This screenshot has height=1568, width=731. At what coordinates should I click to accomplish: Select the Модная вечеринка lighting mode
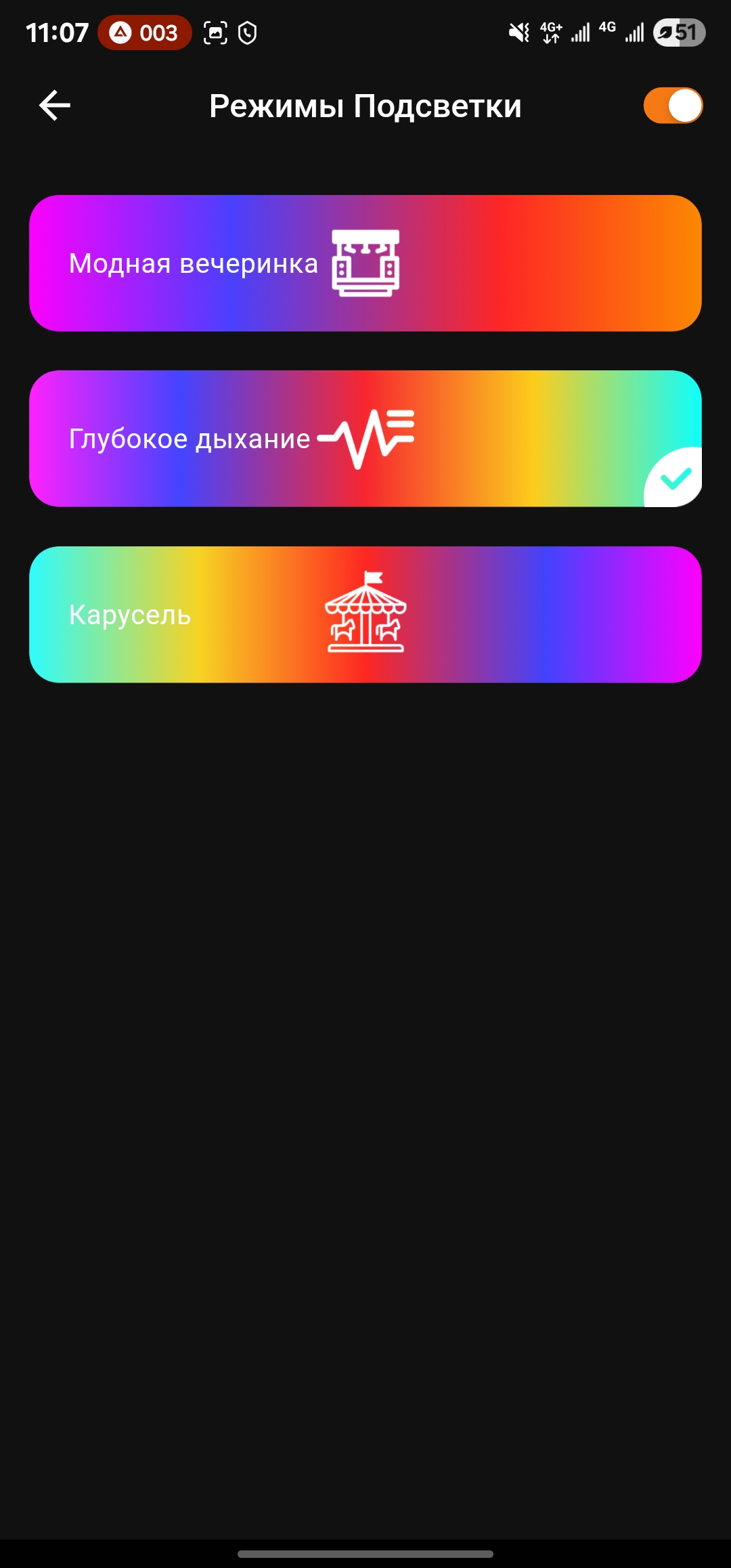tap(365, 263)
